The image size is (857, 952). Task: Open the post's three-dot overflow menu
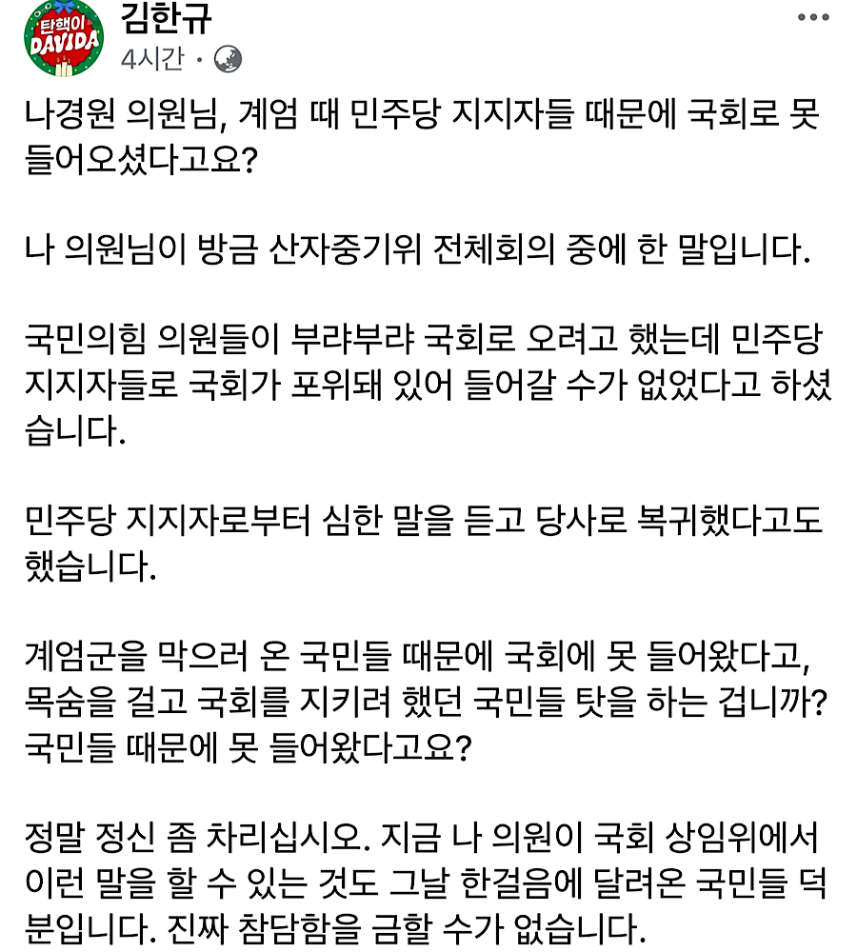(811, 18)
